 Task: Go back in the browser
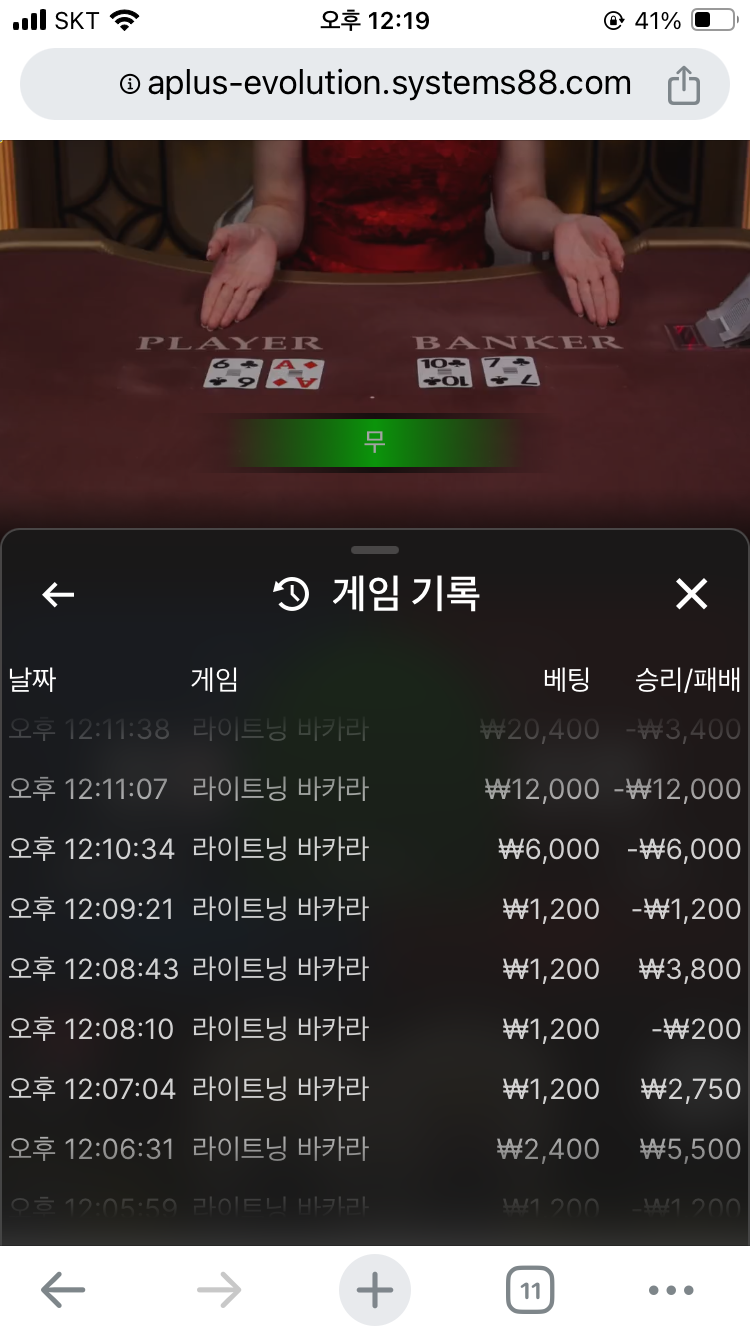[63, 1291]
